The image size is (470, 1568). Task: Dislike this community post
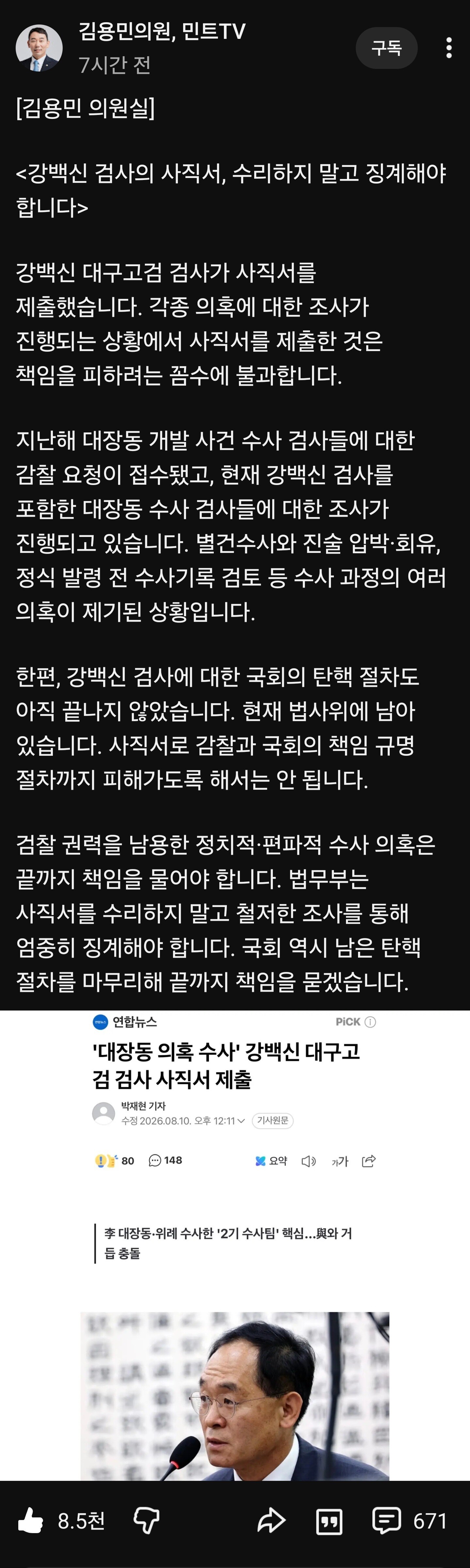(146, 1521)
